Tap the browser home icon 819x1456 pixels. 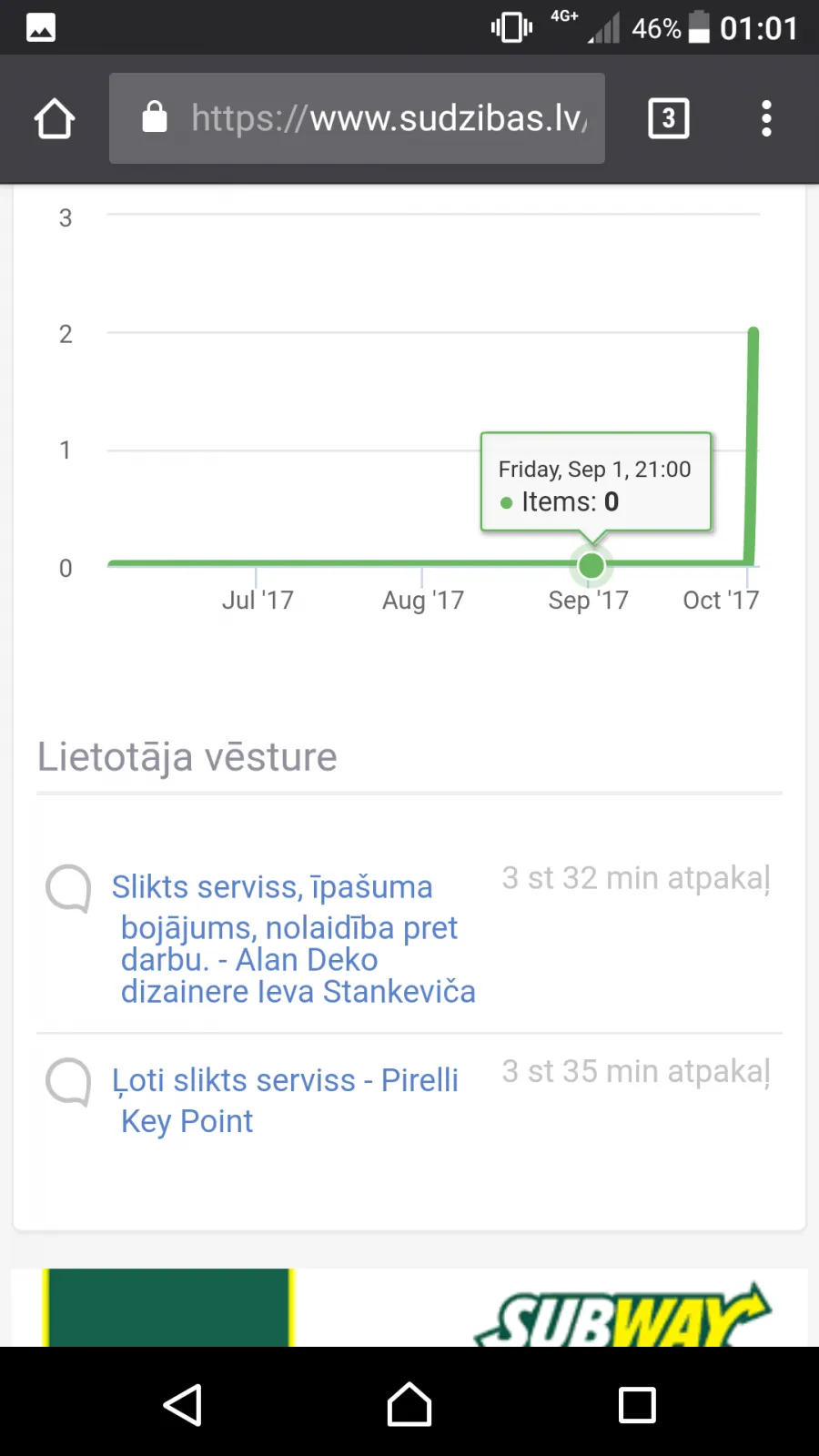pos(55,118)
